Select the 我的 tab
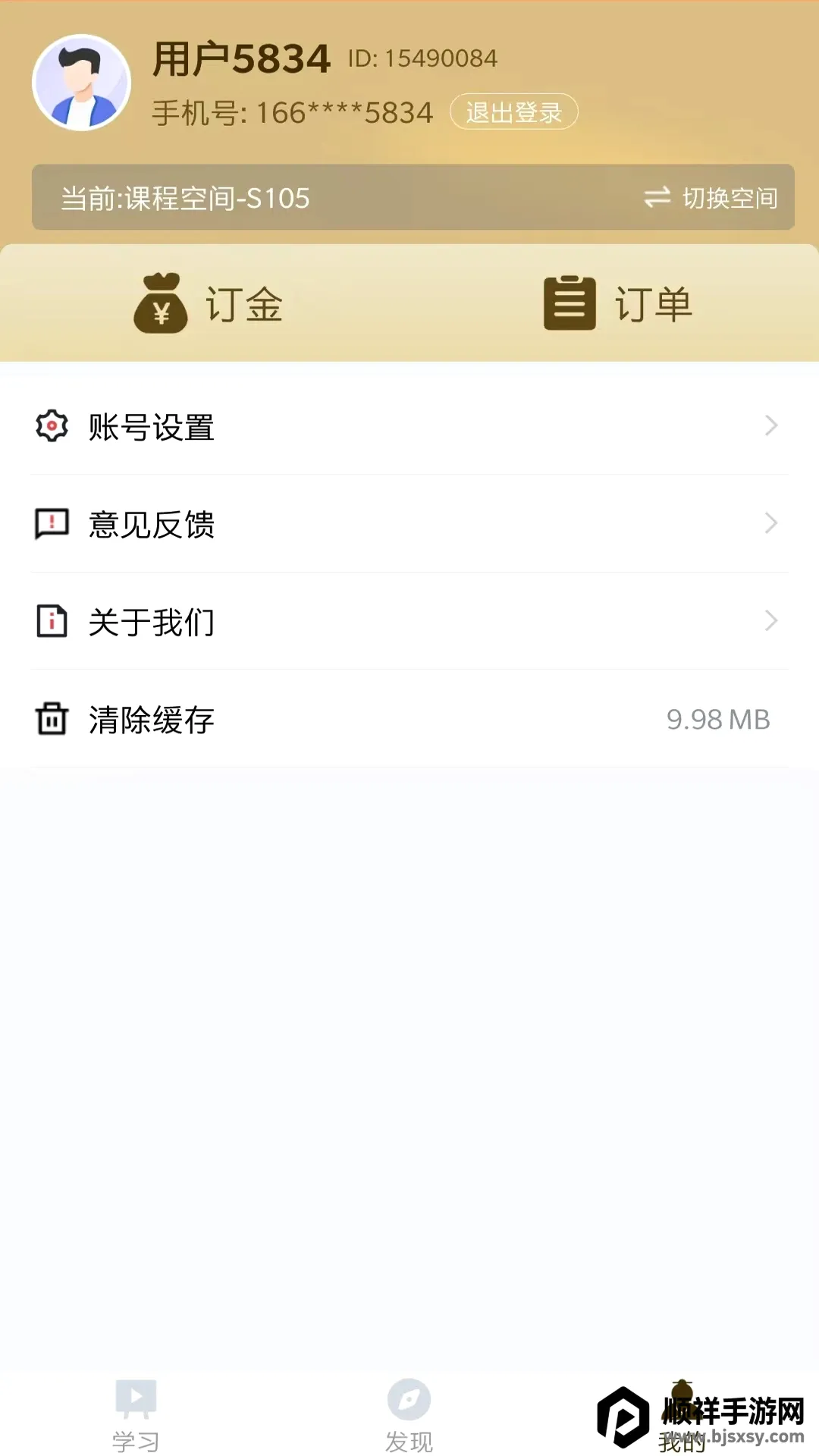The width and height of the screenshot is (819, 1456). click(682, 1416)
